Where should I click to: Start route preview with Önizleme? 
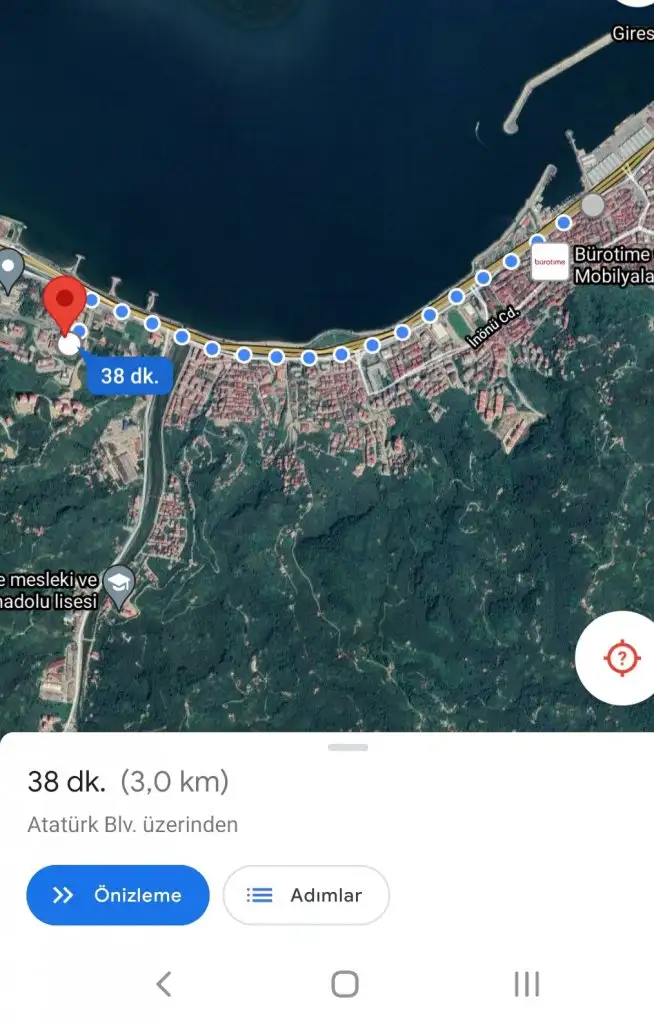tap(118, 895)
